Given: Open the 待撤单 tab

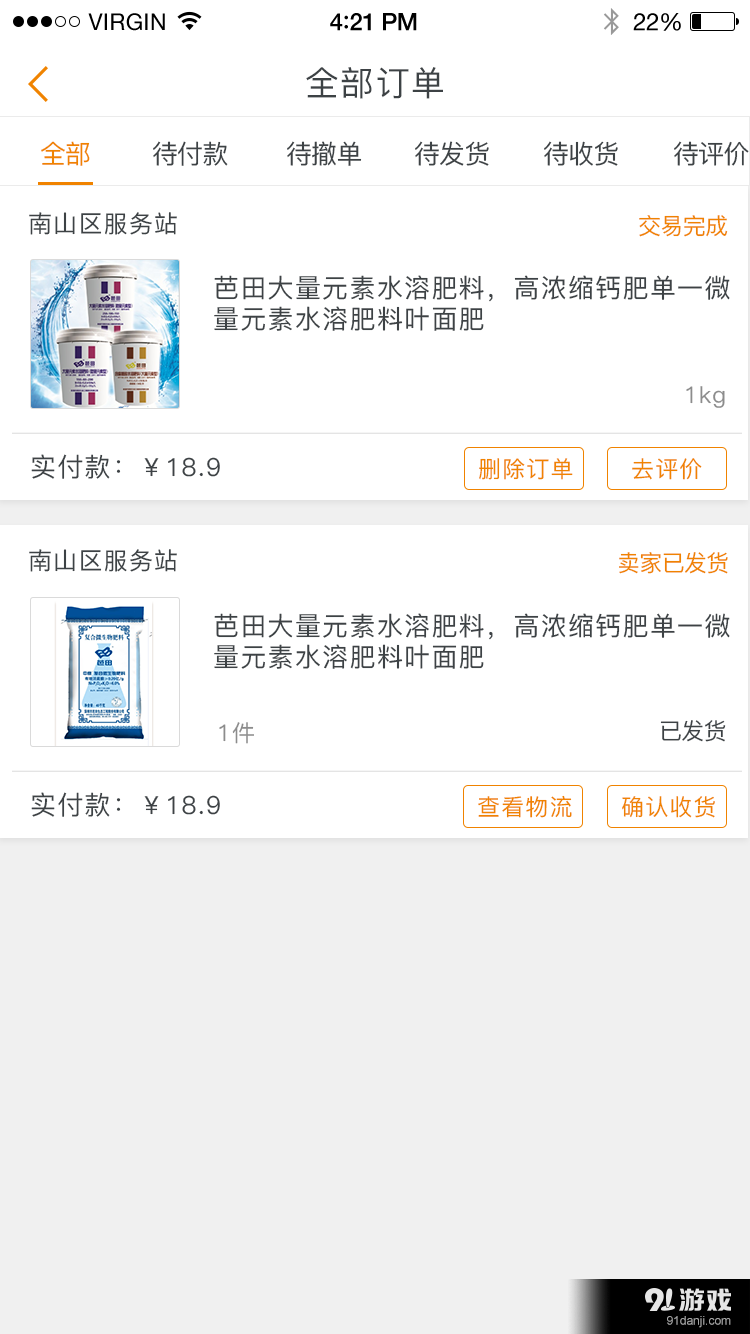Looking at the screenshot, I should [320, 153].
